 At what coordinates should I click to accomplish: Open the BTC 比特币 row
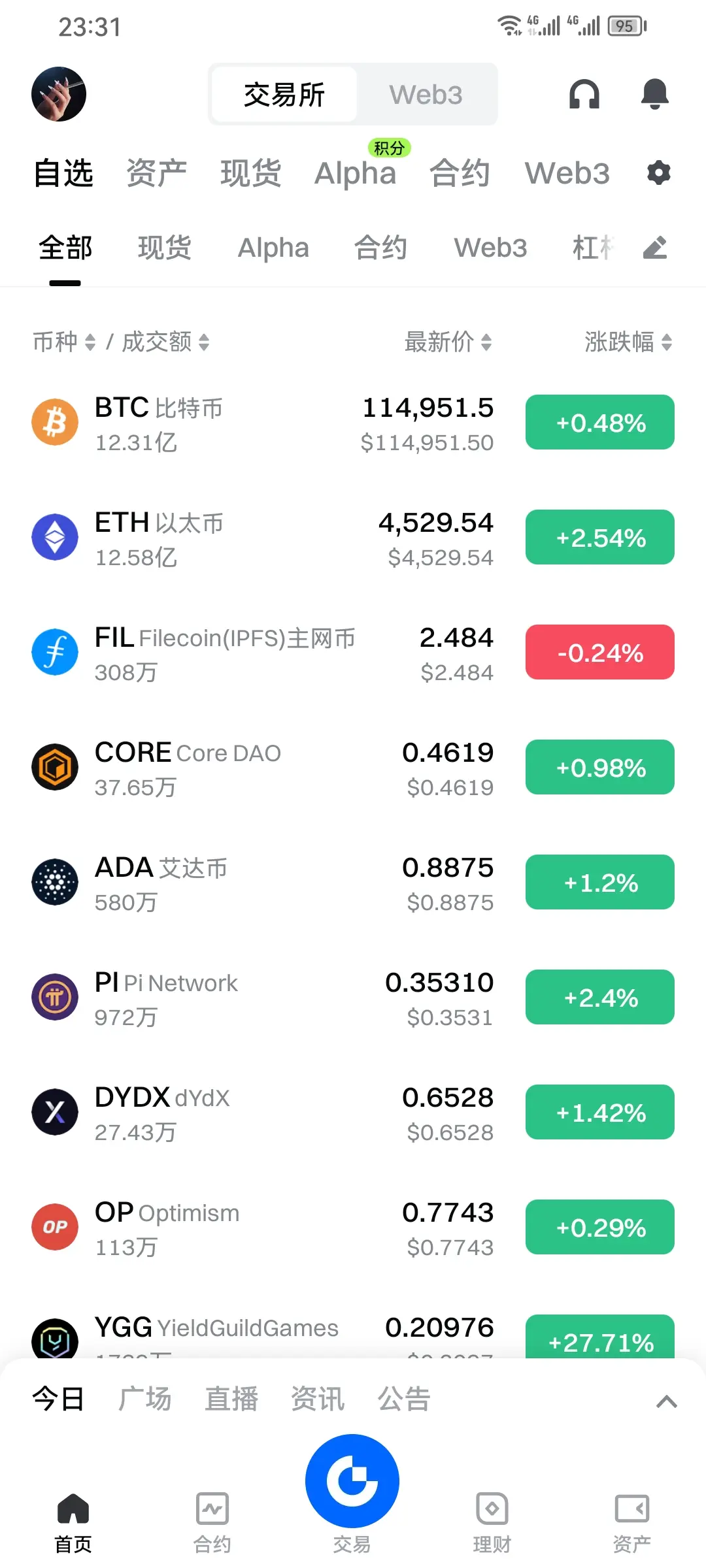click(x=261, y=423)
